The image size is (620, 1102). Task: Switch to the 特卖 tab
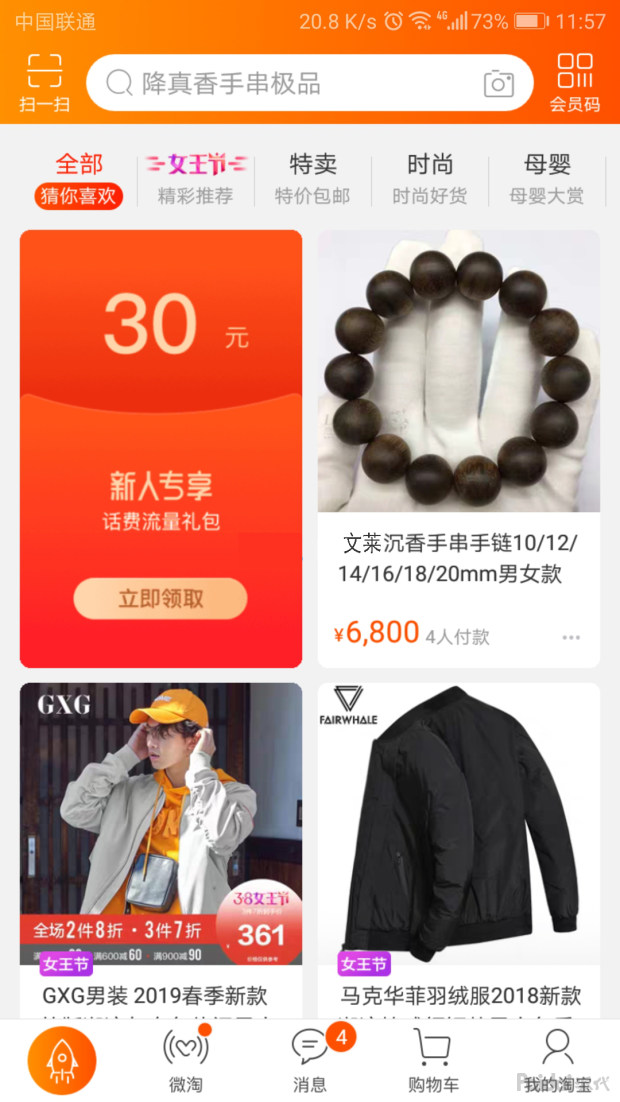[x=313, y=178]
